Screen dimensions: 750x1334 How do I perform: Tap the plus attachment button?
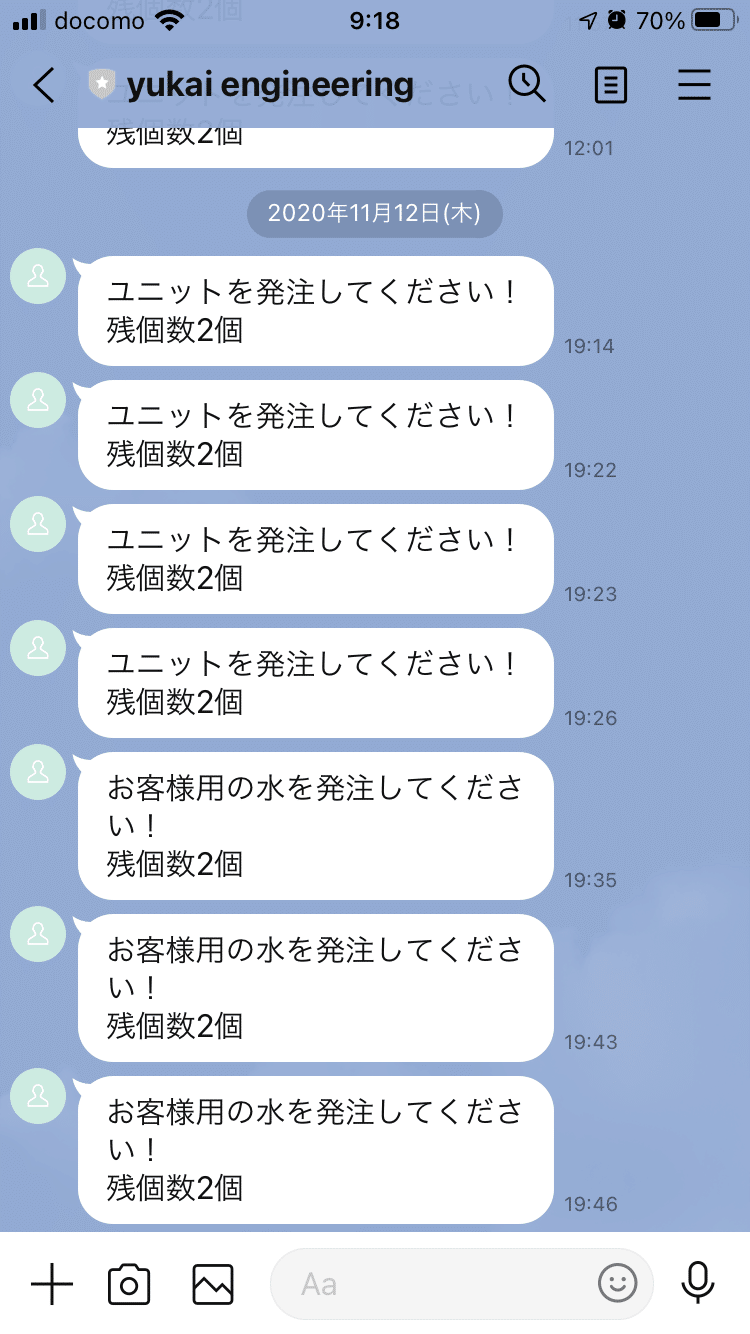(52, 1284)
